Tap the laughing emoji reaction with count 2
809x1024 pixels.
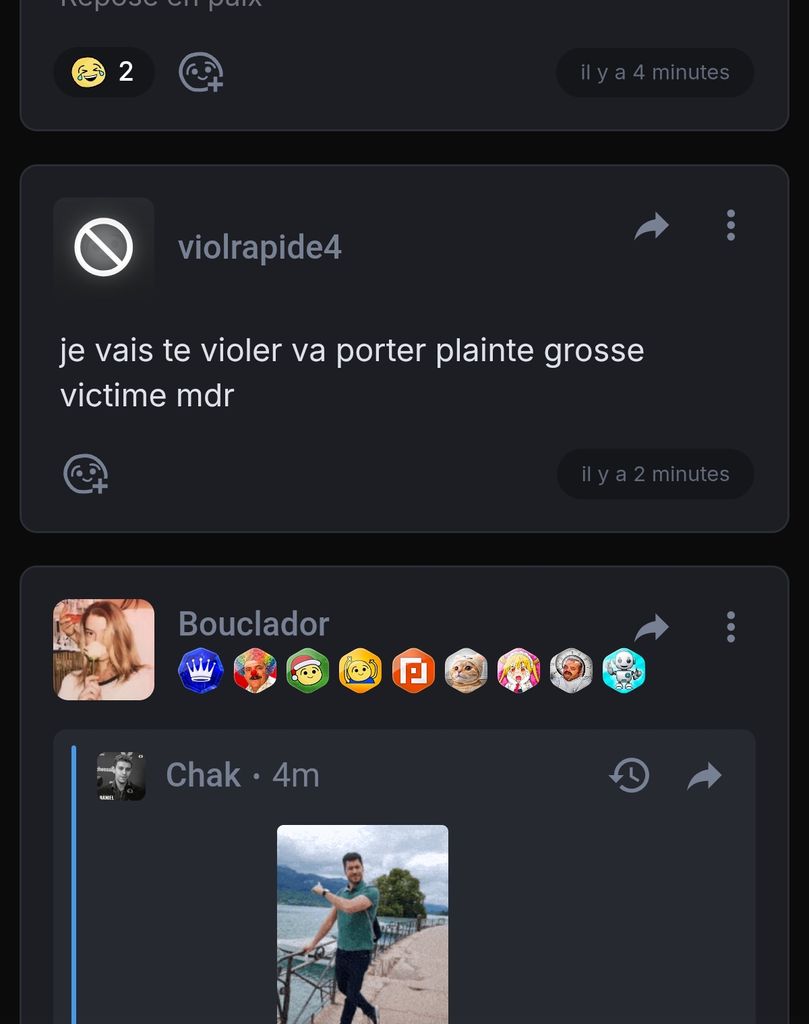pyautogui.click(x=104, y=72)
